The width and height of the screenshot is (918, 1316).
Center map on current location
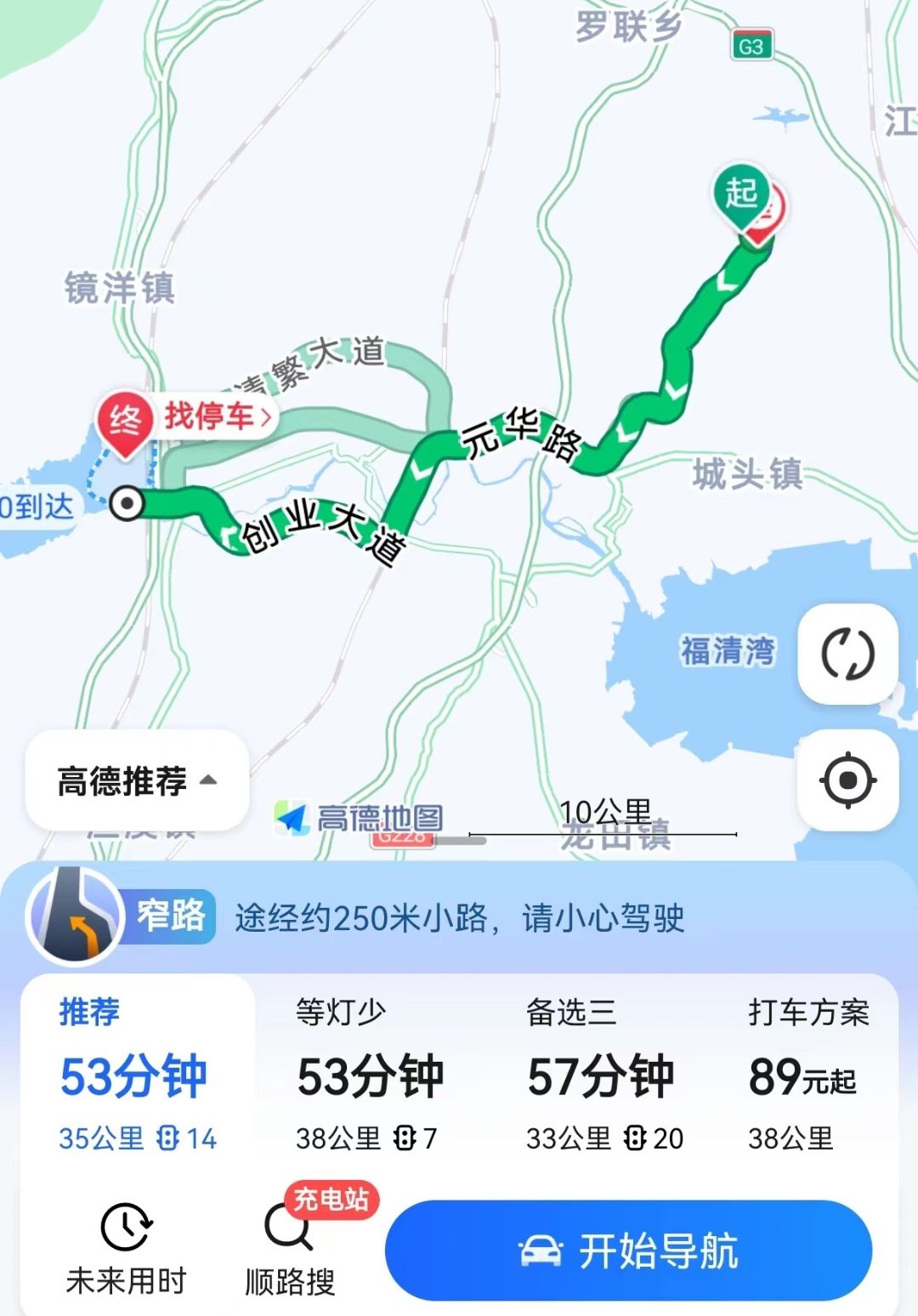pos(847,780)
